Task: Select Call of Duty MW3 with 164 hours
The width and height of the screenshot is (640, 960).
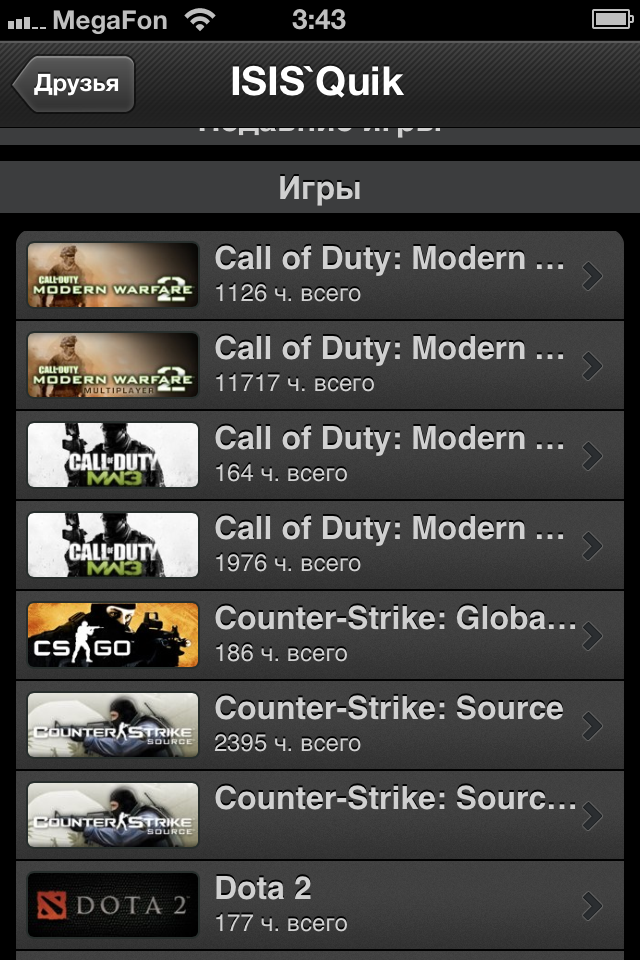Action: pyautogui.click(x=320, y=455)
